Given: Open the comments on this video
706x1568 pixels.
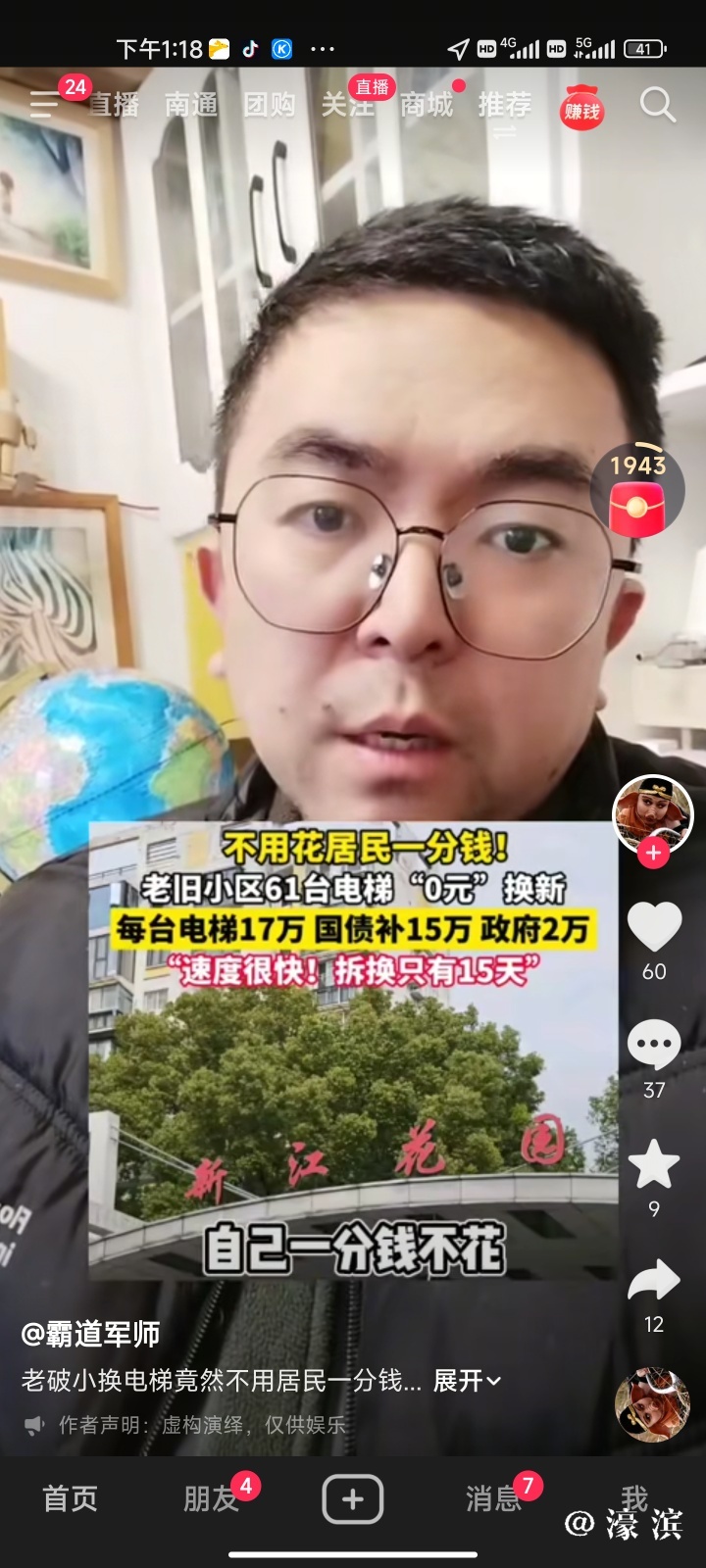Looking at the screenshot, I should (654, 1045).
